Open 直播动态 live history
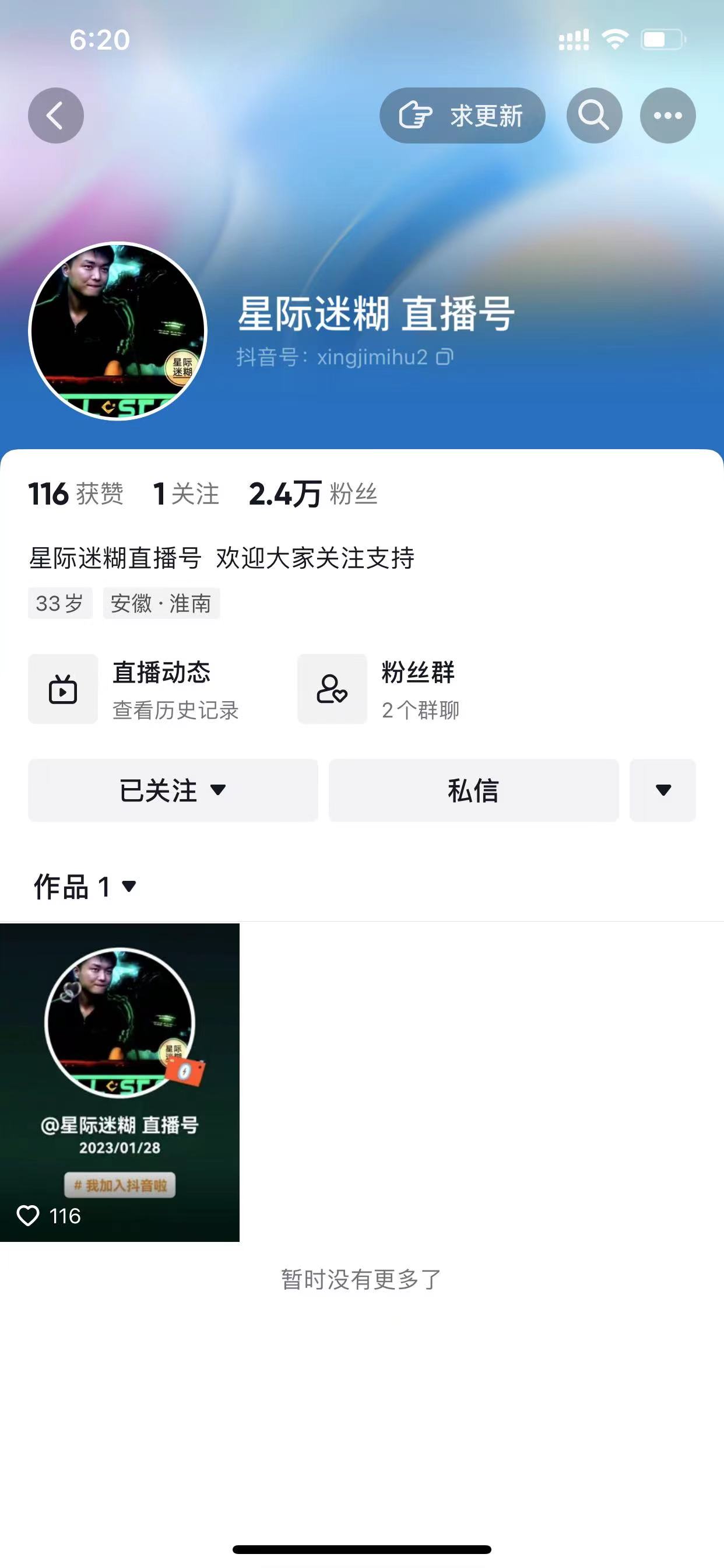724x1568 pixels. 135,689
